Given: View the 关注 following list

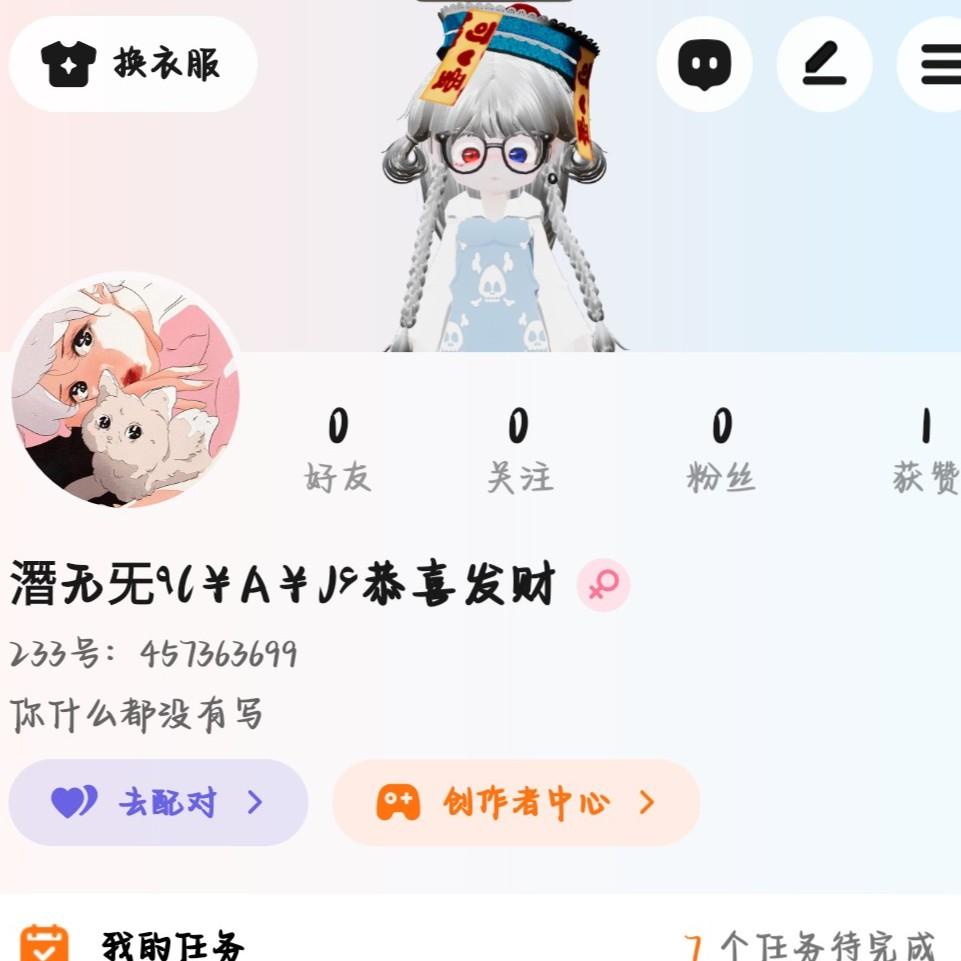Looking at the screenshot, I should pyautogui.click(x=519, y=450).
